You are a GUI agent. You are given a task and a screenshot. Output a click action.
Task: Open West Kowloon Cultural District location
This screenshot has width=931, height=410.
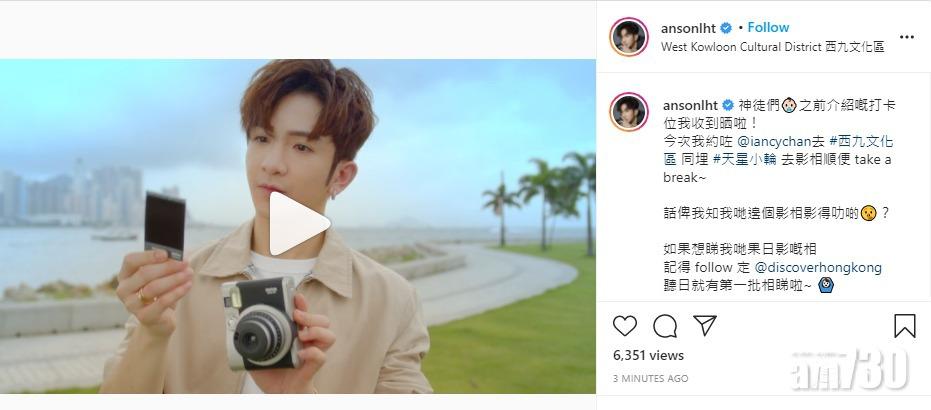coord(772,46)
